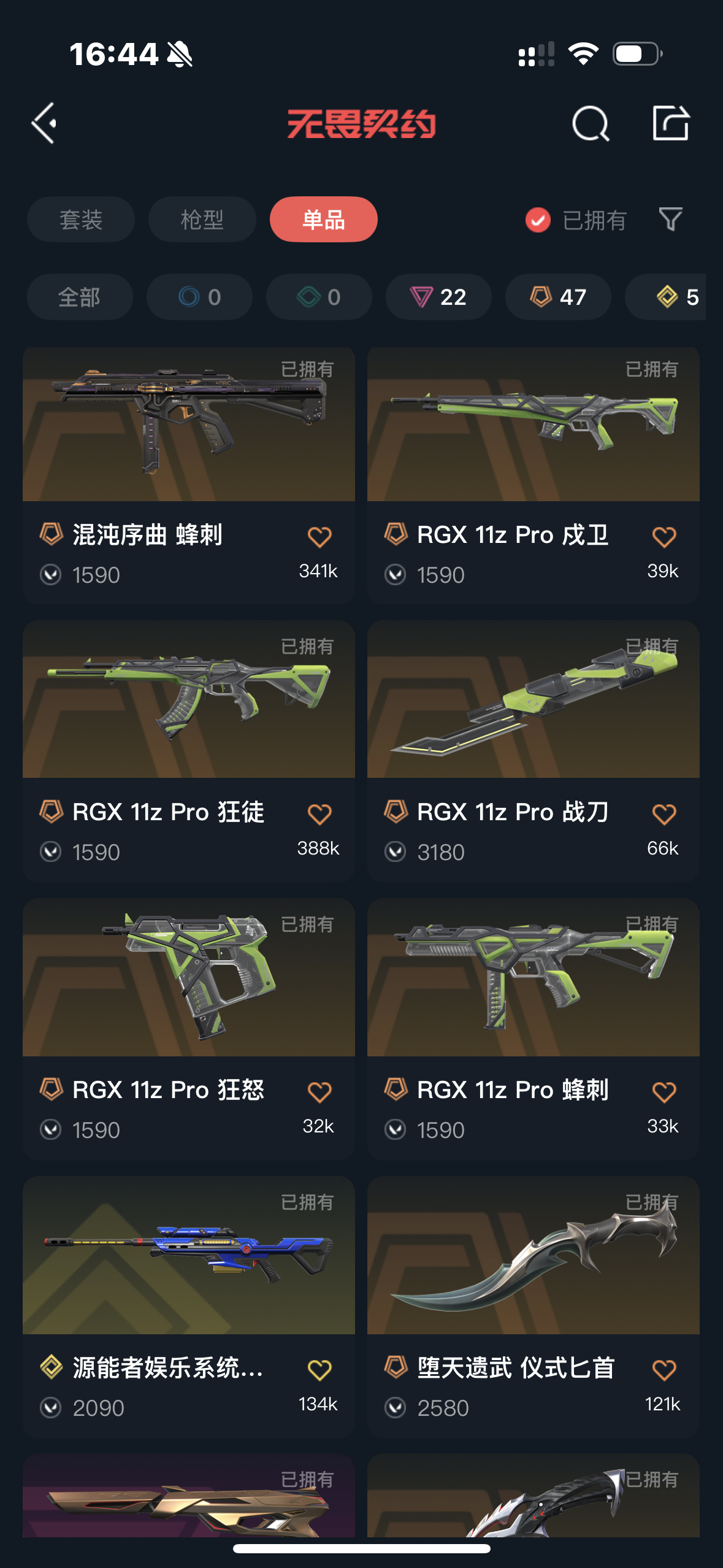This screenshot has height=1568, width=723.
Task: Toggle the 已拥有 checkbox
Action: [538, 220]
